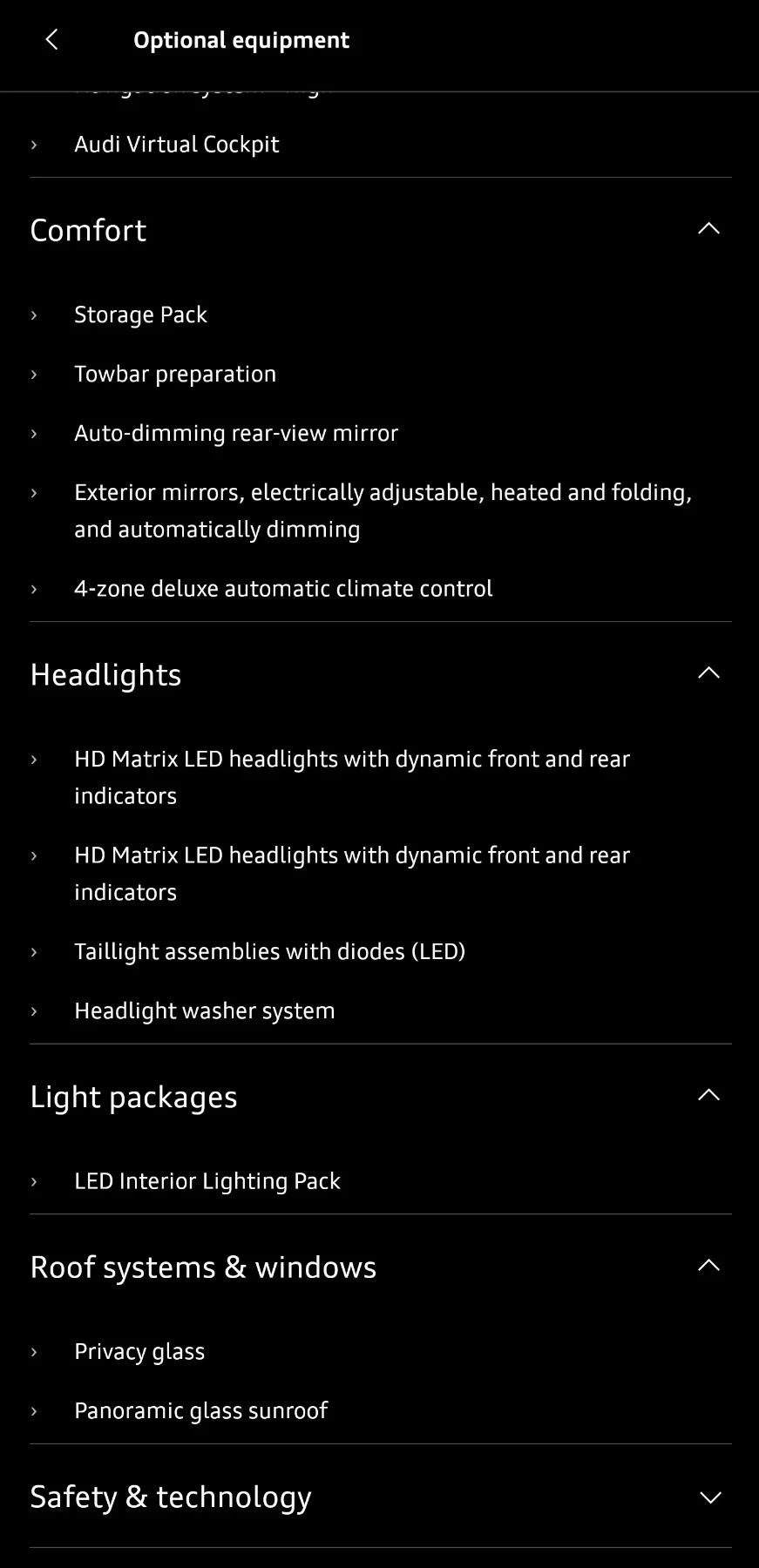Open LED Interior Lighting Pack
Viewport: 759px width, 1568px height.
207,1181
